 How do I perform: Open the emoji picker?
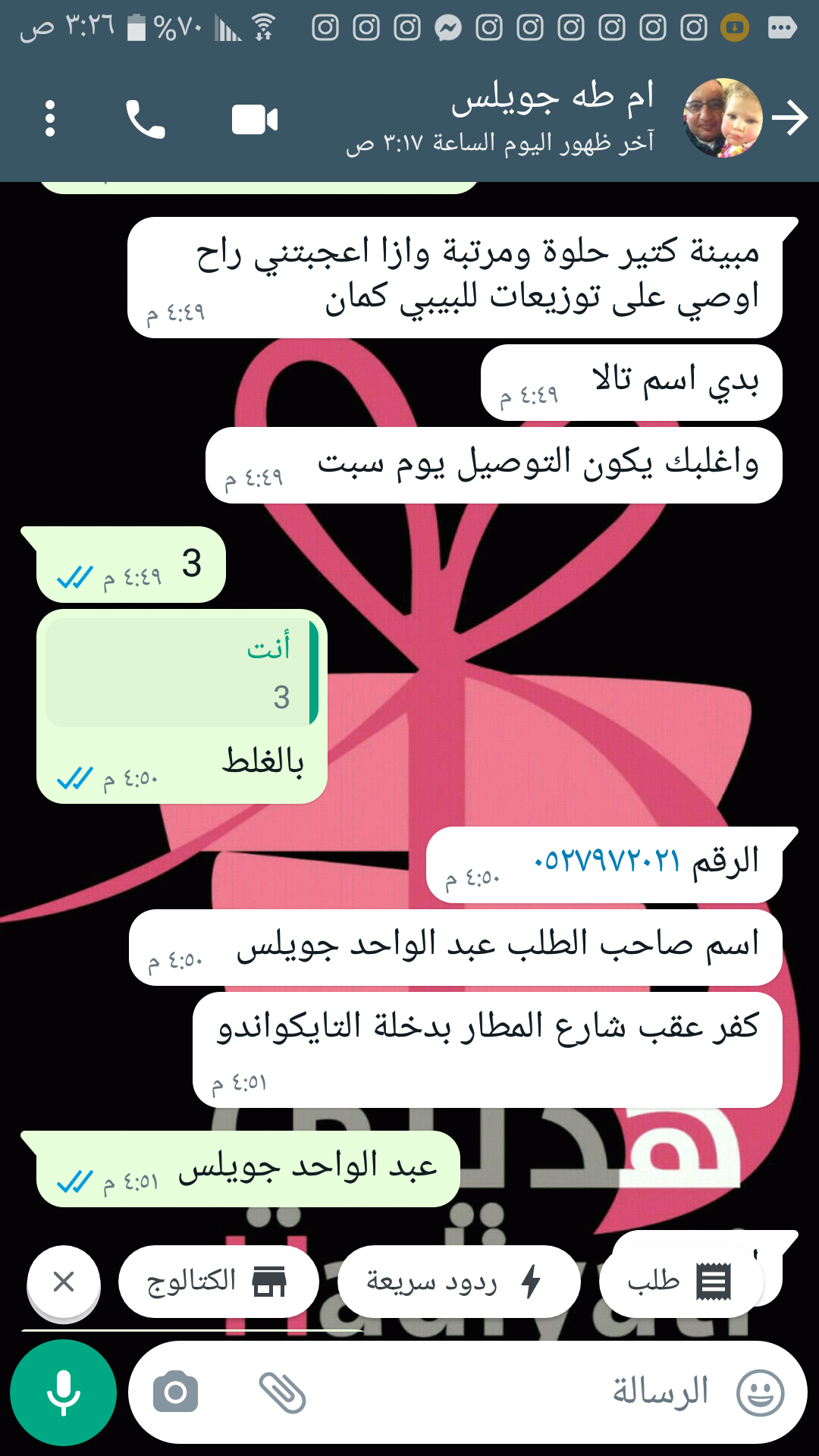(x=760, y=1392)
